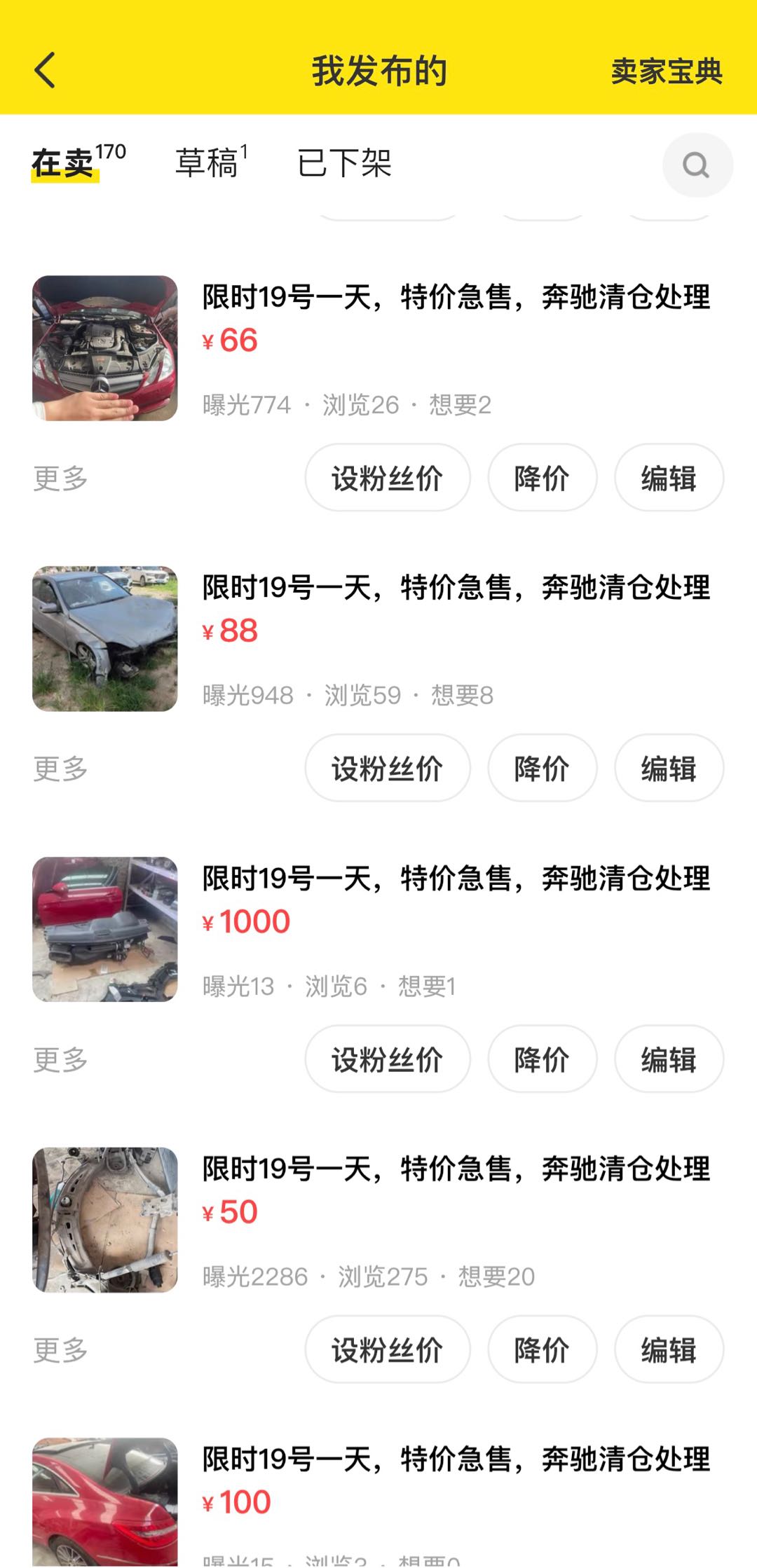Expand 更多 under the ¥1000 listing
This screenshot has width=757, height=1568.
(60, 1060)
